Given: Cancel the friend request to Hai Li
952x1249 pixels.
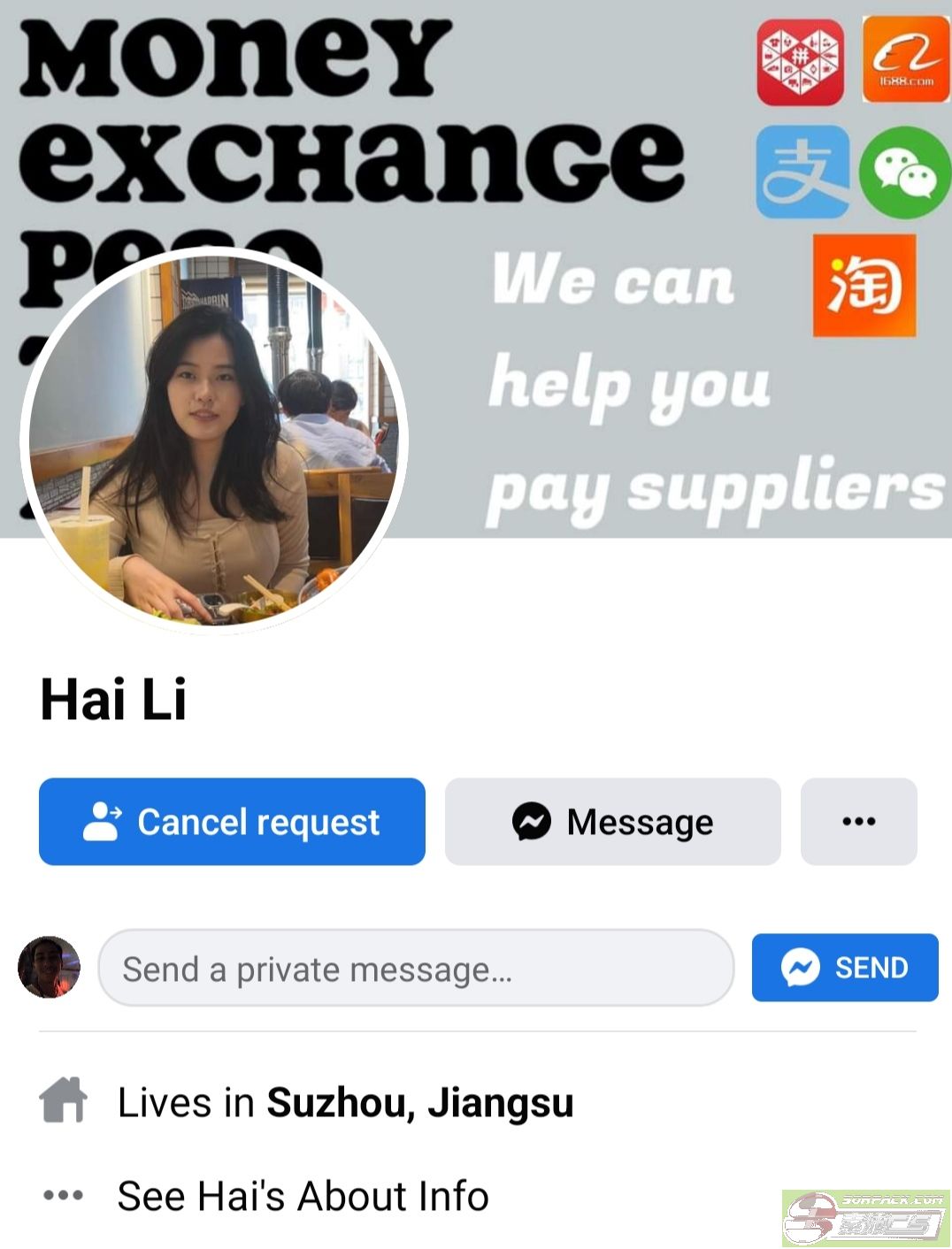Looking at the screenshot, I should click(232, 822).
